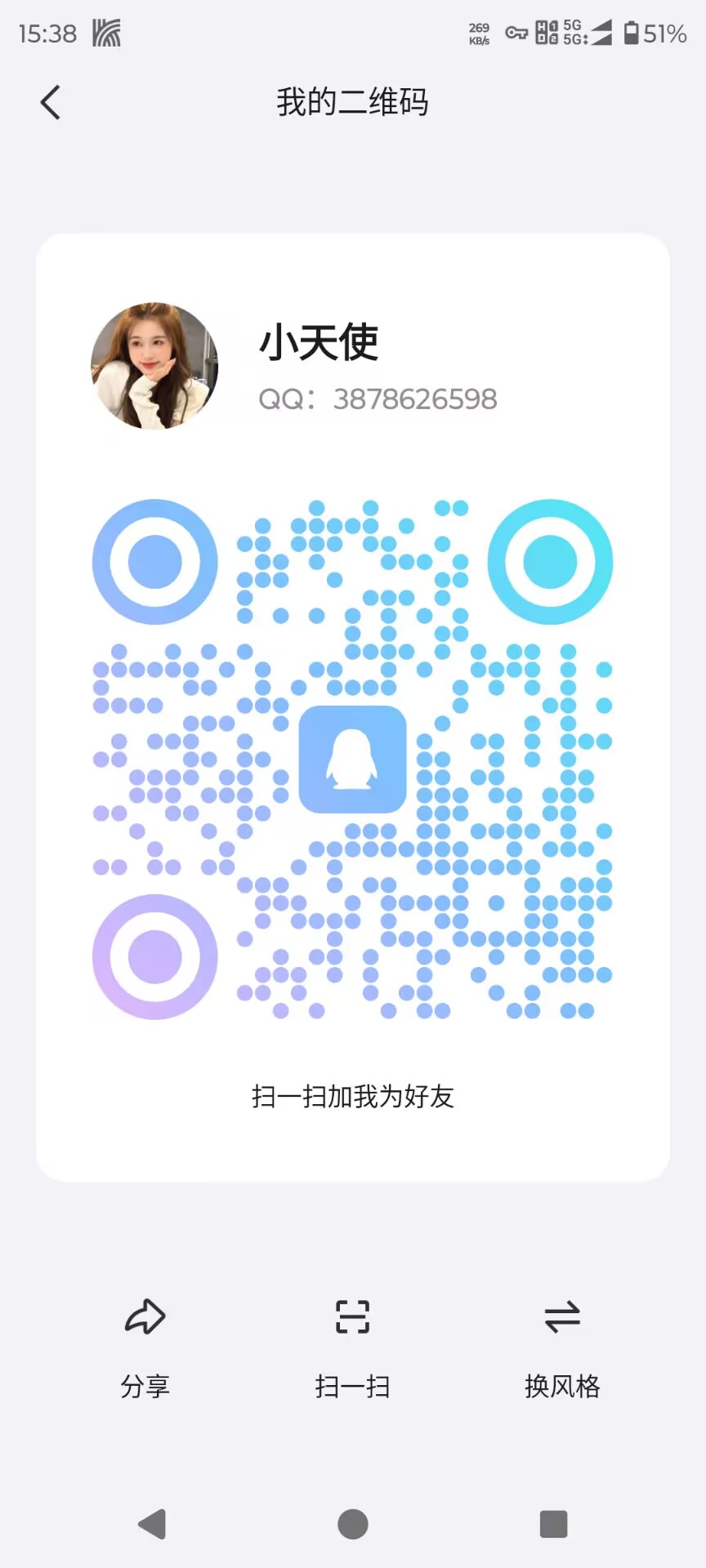
Task: Share the QR code via 分享
Action: pyautogui.click(x=145, y=1347)
